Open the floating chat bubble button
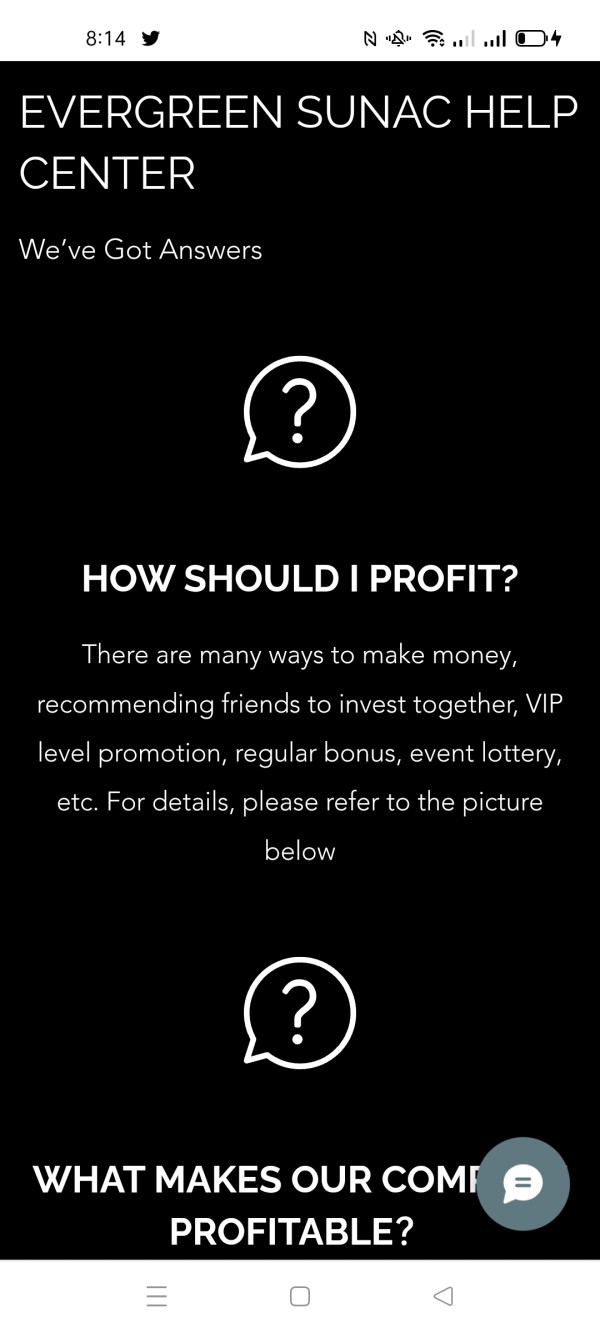The image size is (600, 1333). (x=523, y=1184)
